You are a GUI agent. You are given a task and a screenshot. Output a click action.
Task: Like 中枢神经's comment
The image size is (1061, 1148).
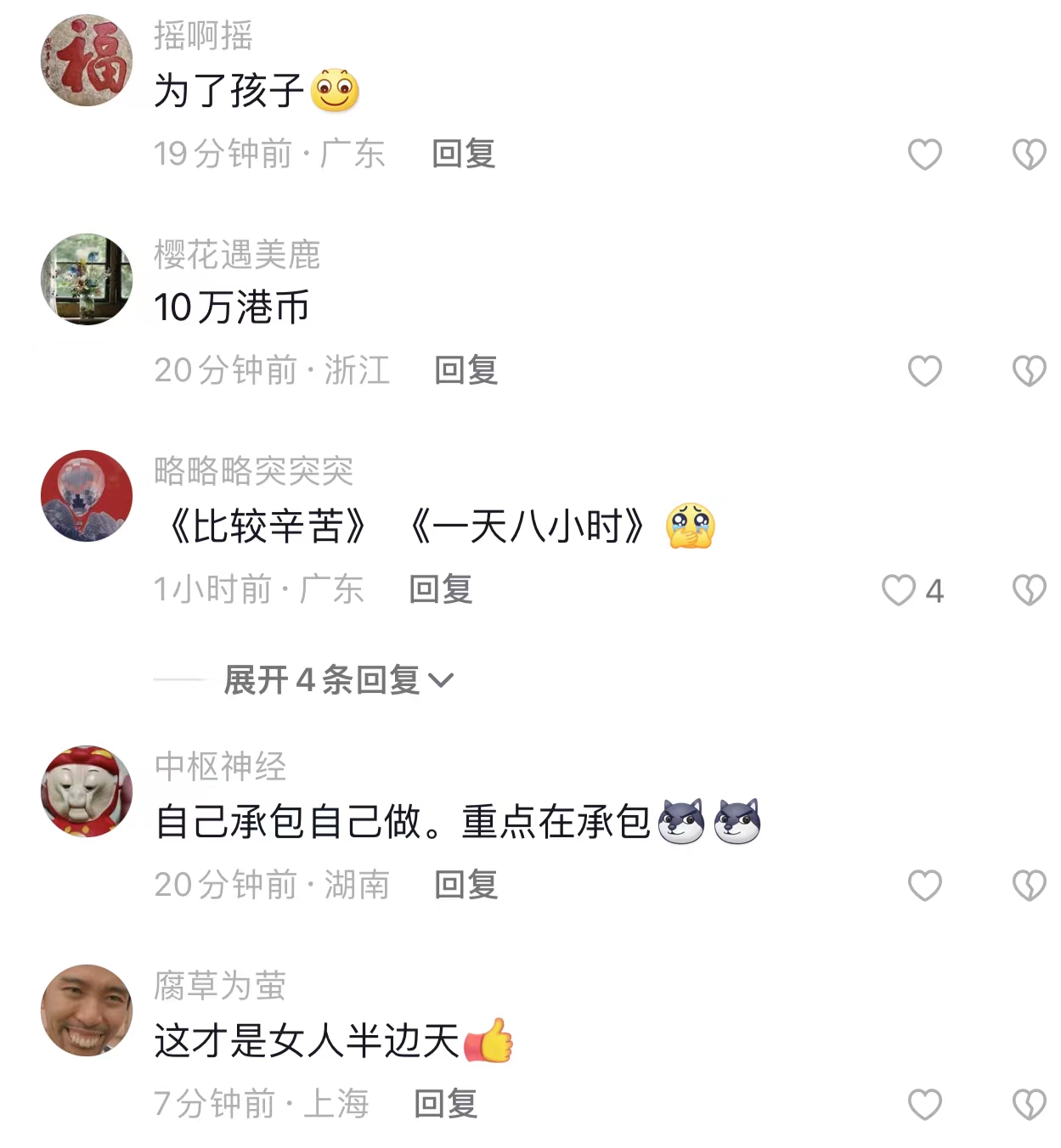click(x=924, y=886)
